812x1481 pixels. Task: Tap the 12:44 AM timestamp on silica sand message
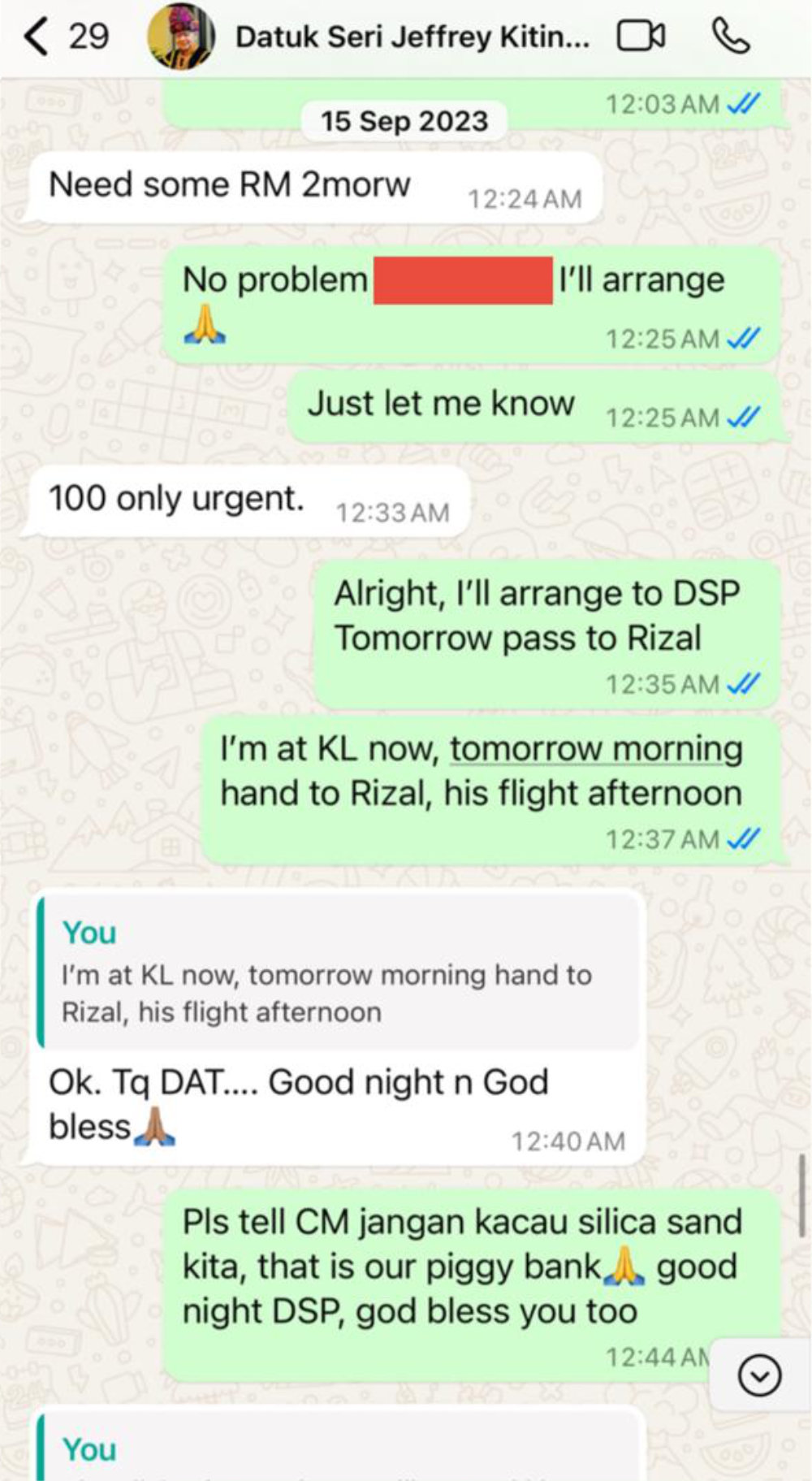[x=659, y=1356]
